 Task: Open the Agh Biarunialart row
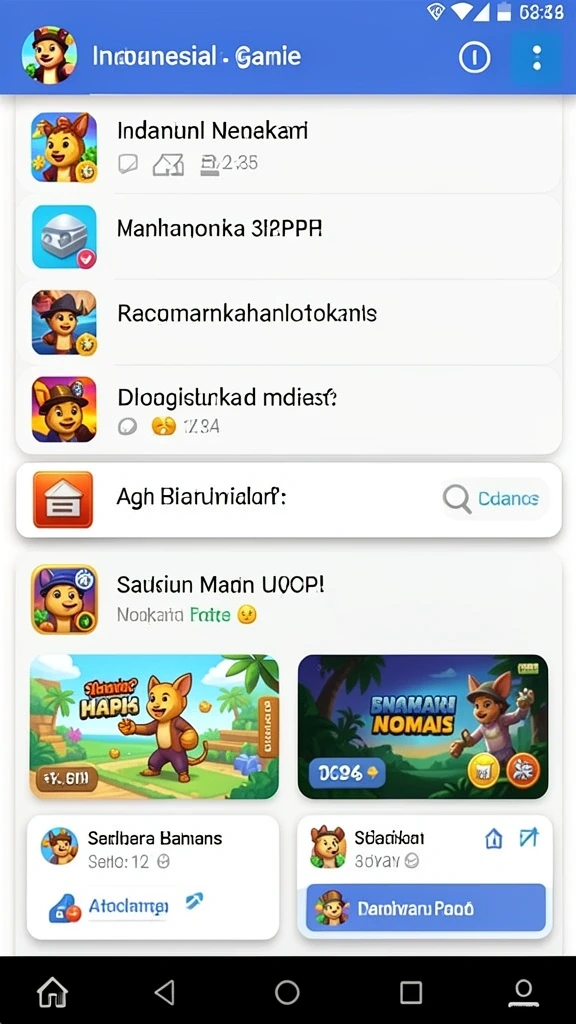pyautogui.click(x=288, y=500)
